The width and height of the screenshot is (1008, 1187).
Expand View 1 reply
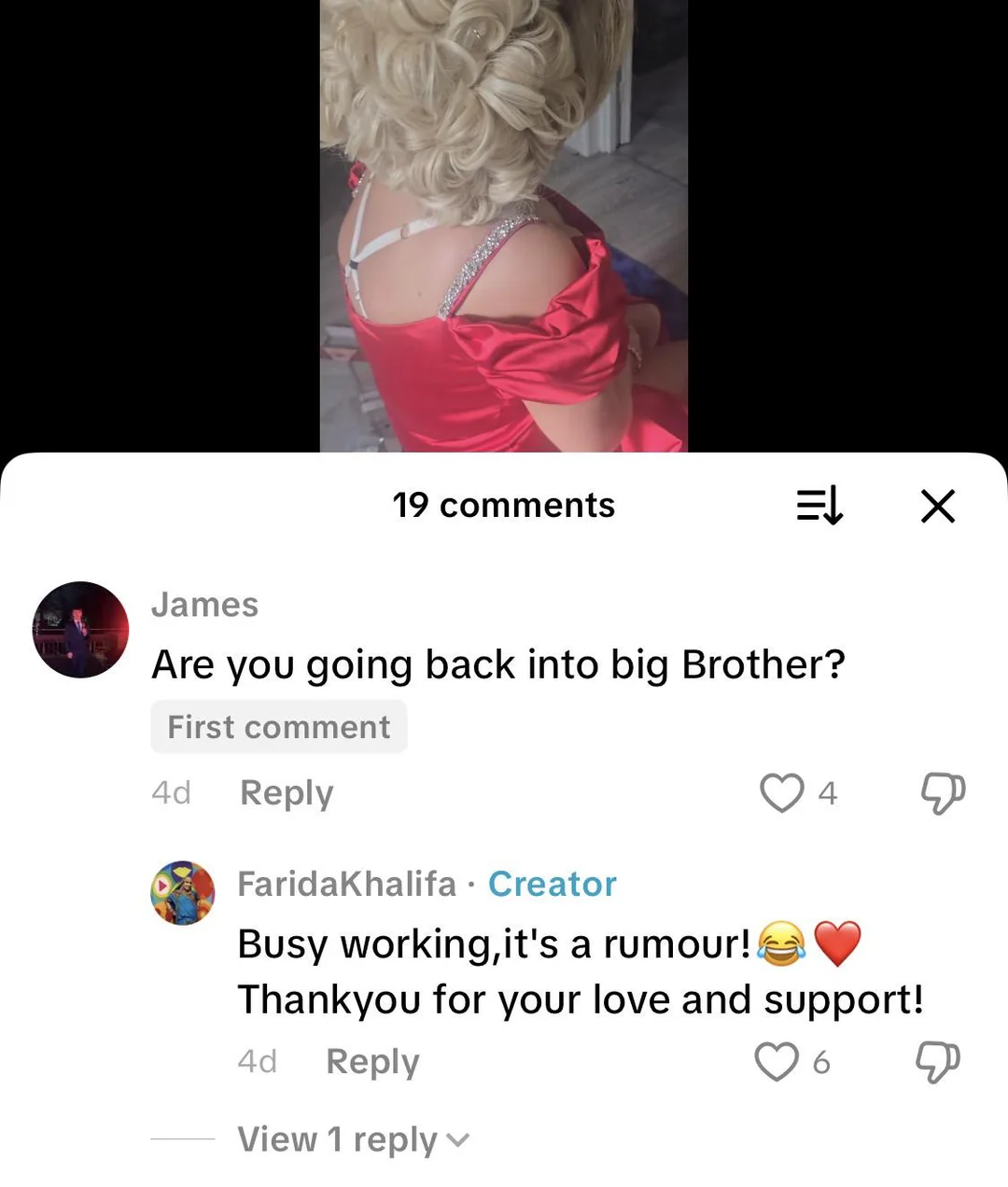(x=353, y=1139)
